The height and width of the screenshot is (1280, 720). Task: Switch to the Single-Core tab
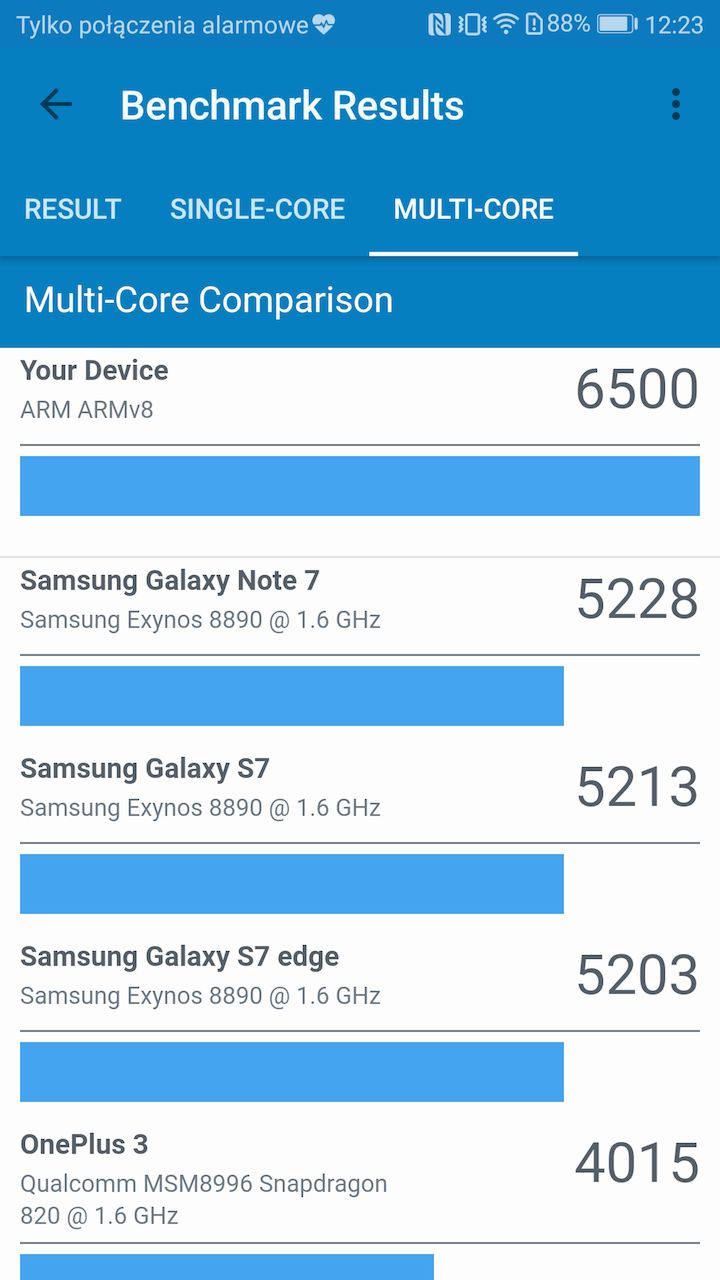tap(257, 209)
